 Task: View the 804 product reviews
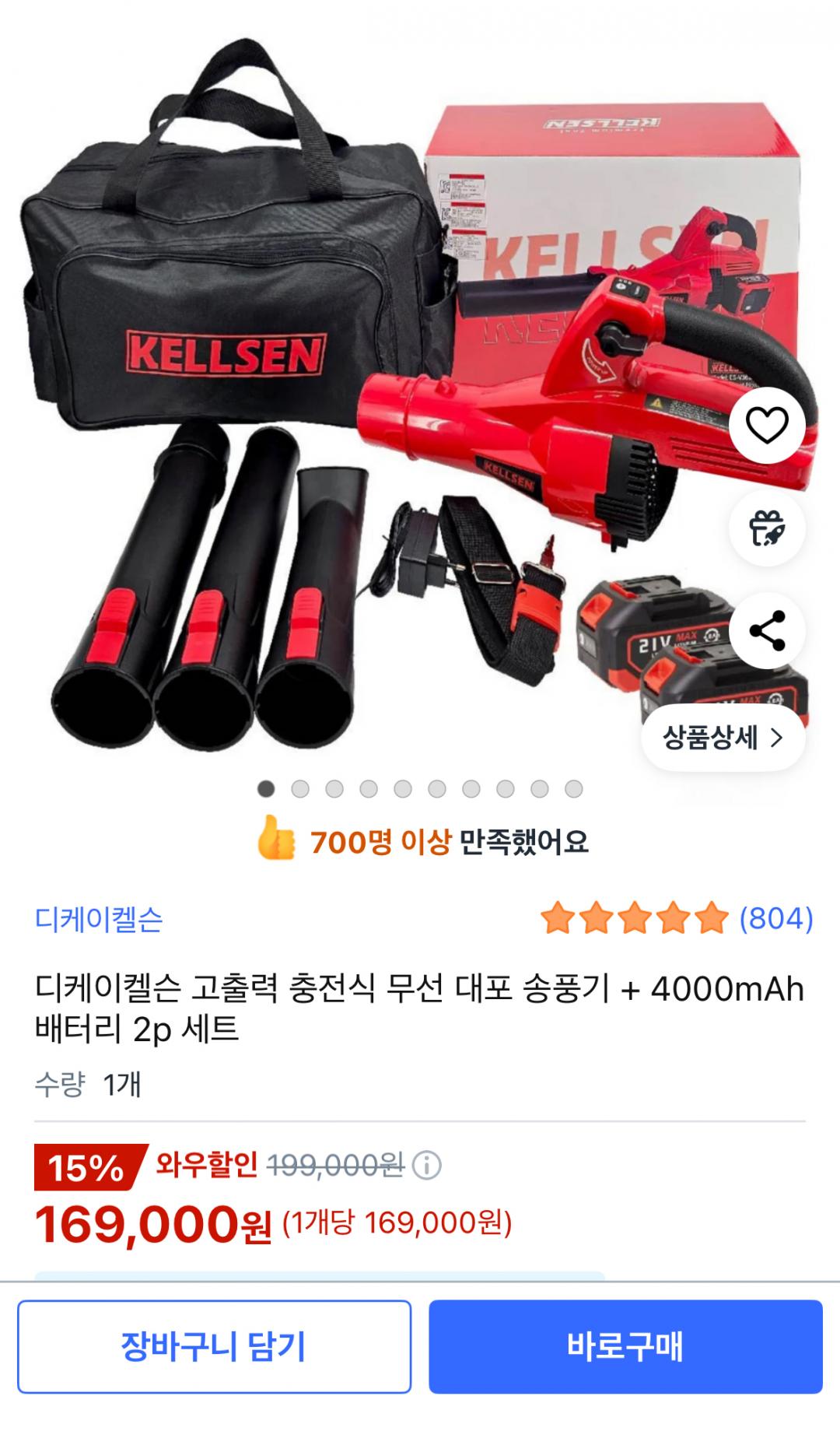pos(775,919)
